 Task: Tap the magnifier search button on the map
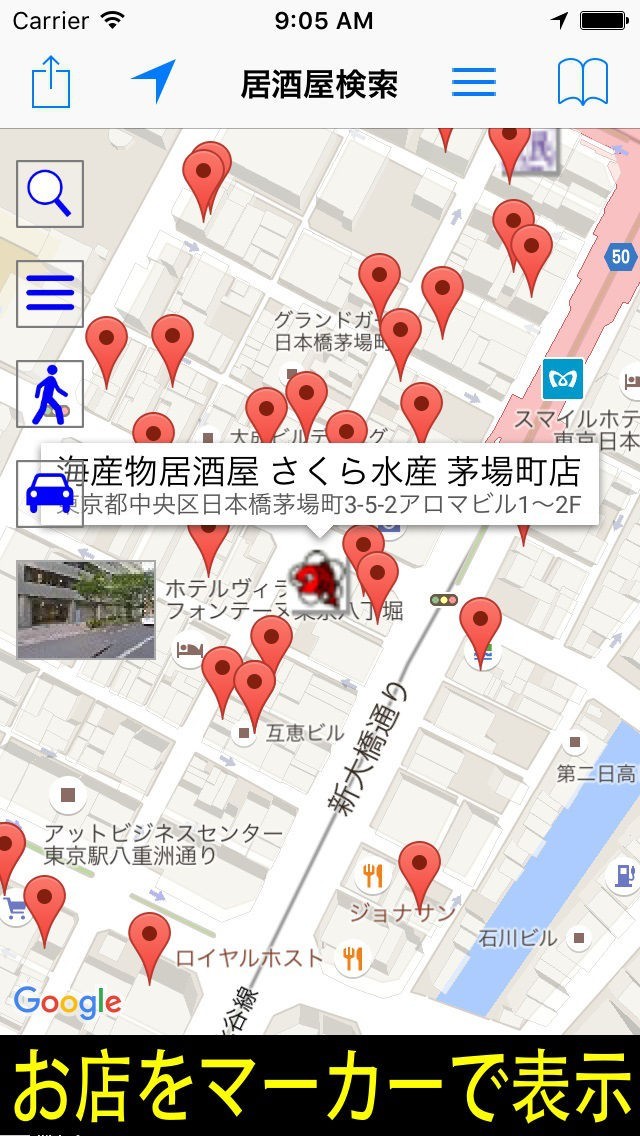pos(50,194)
